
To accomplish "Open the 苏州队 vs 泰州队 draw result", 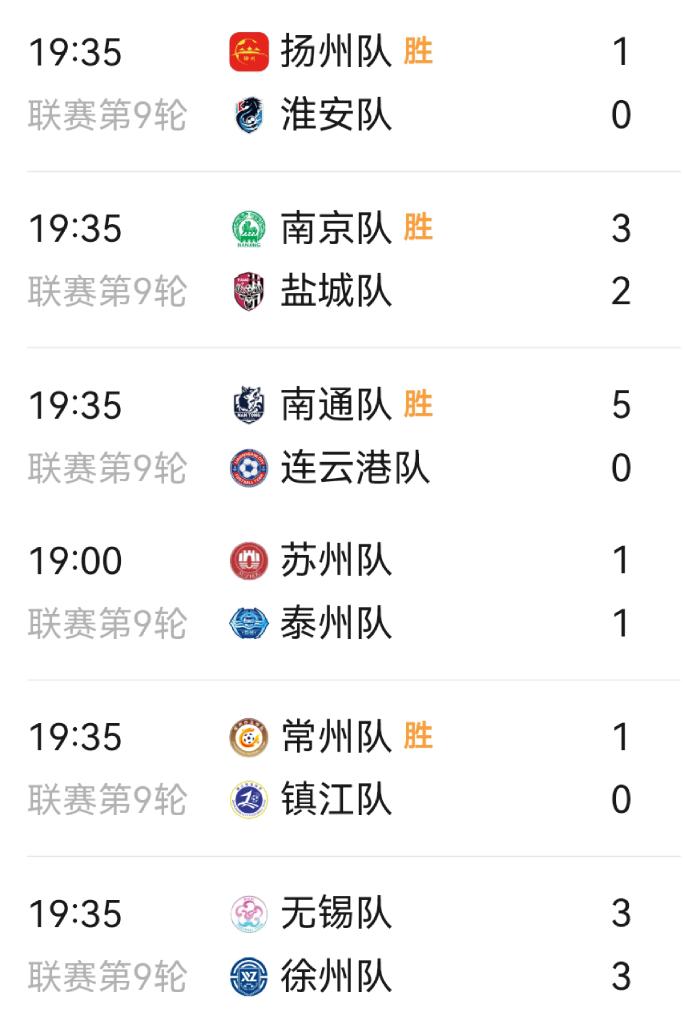I will pyautogui.click(x=340, y=592).
